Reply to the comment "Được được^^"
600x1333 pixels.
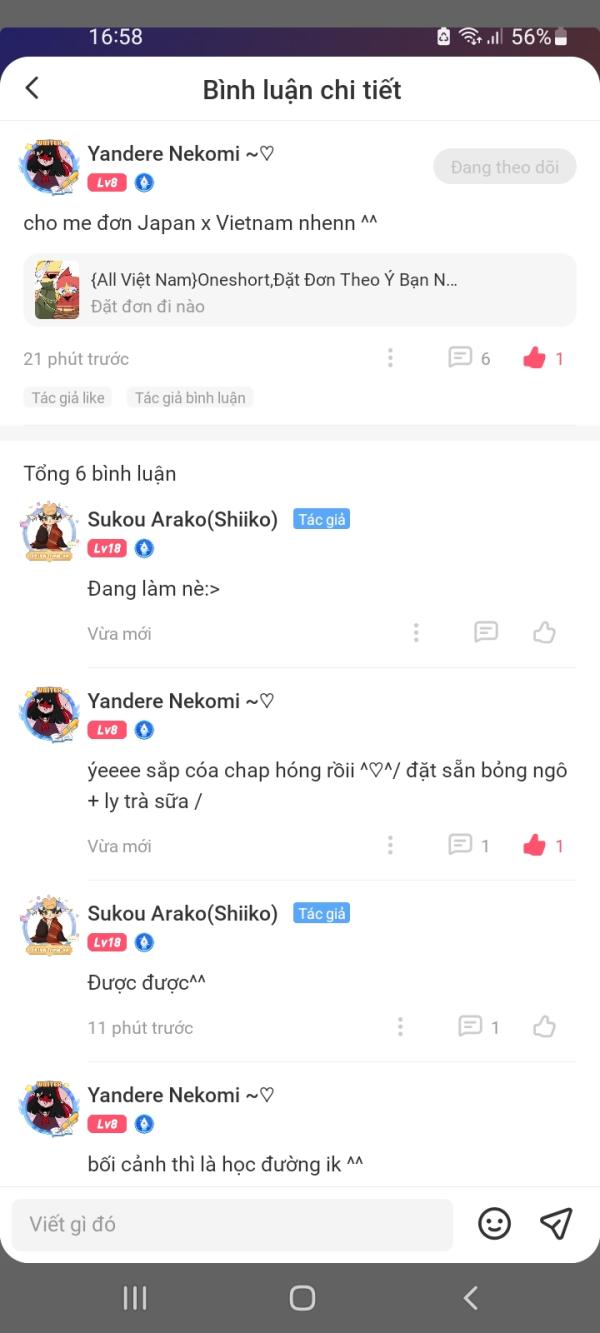point(479,1026)
